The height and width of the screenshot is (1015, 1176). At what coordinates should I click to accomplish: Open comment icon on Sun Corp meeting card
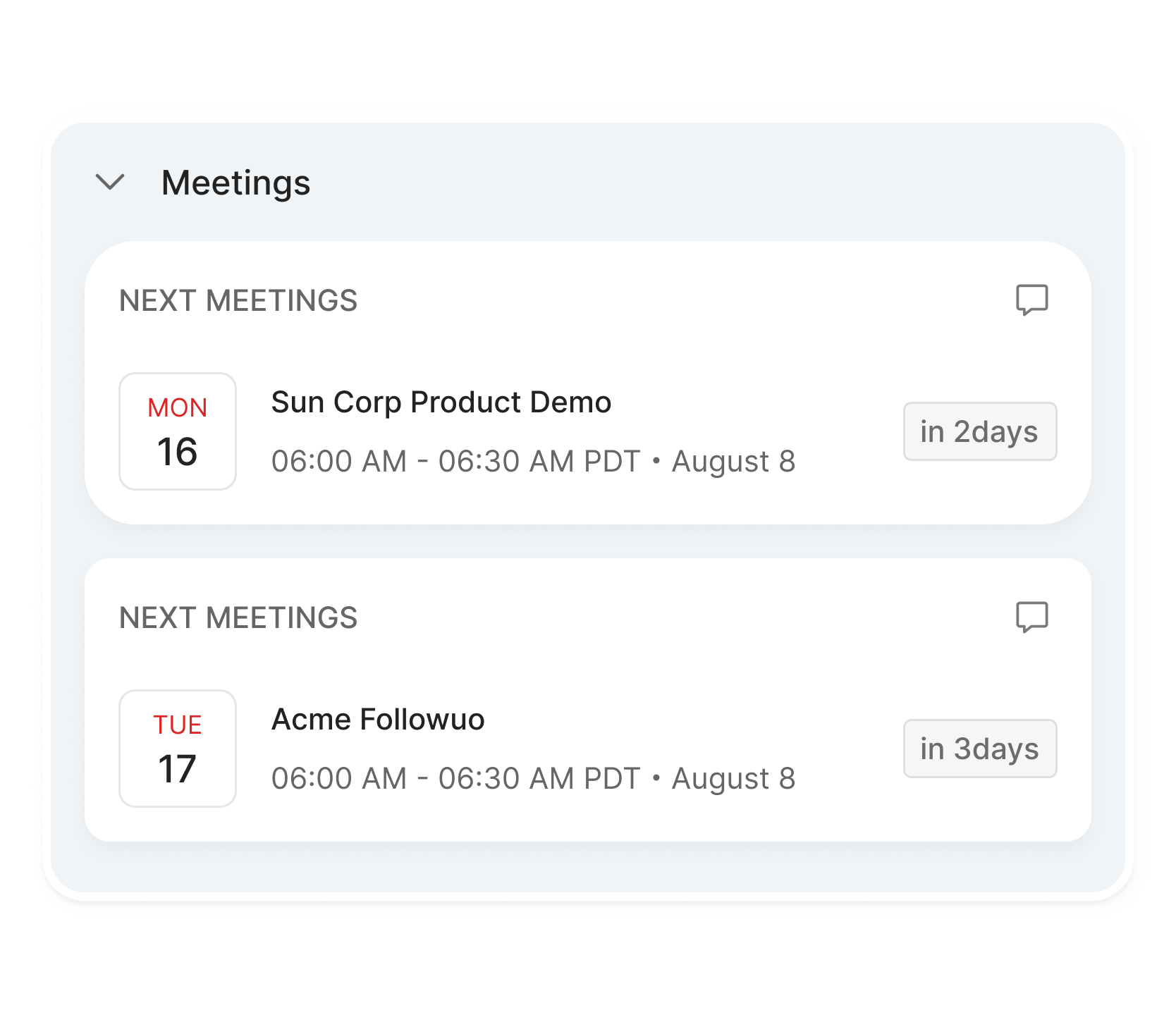1031,300
